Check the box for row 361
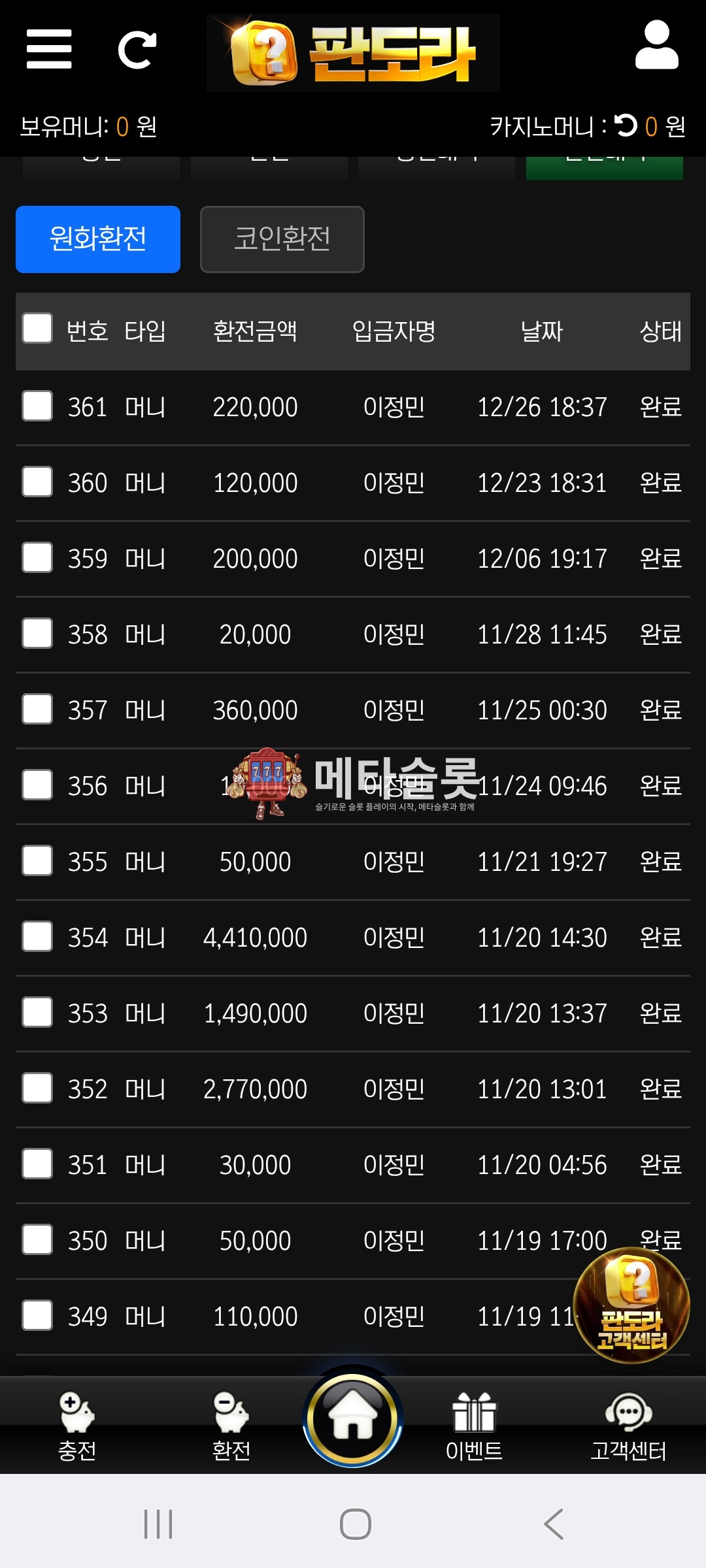This screenshot has height=1568, width=706. [37, 406]
